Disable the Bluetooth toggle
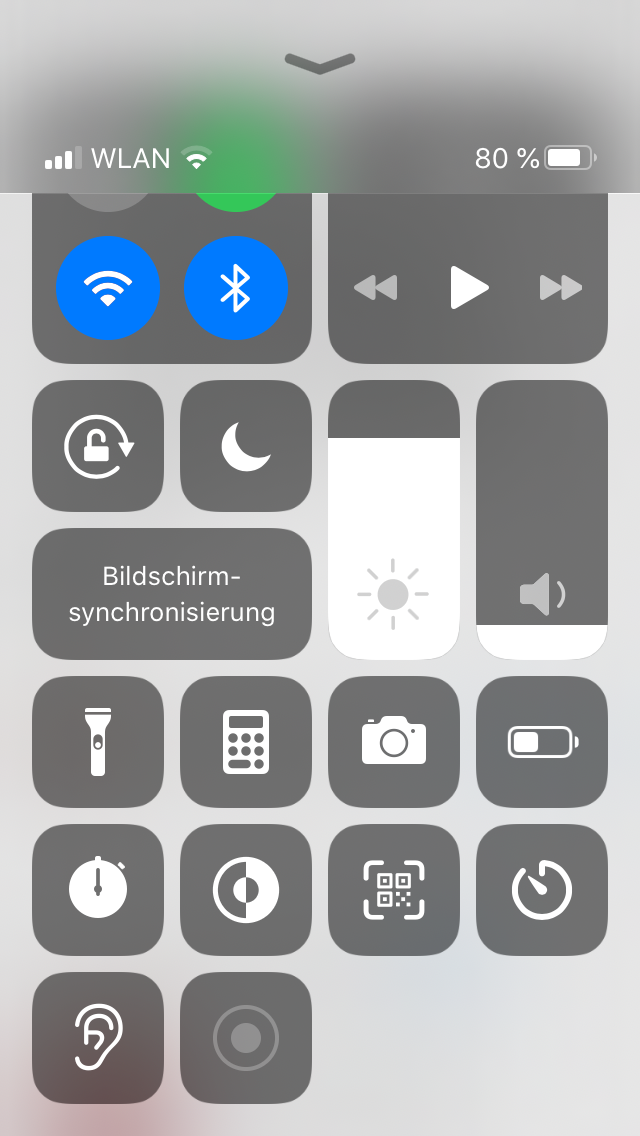This screenshot has width=640, height=1136. point(236,288)
